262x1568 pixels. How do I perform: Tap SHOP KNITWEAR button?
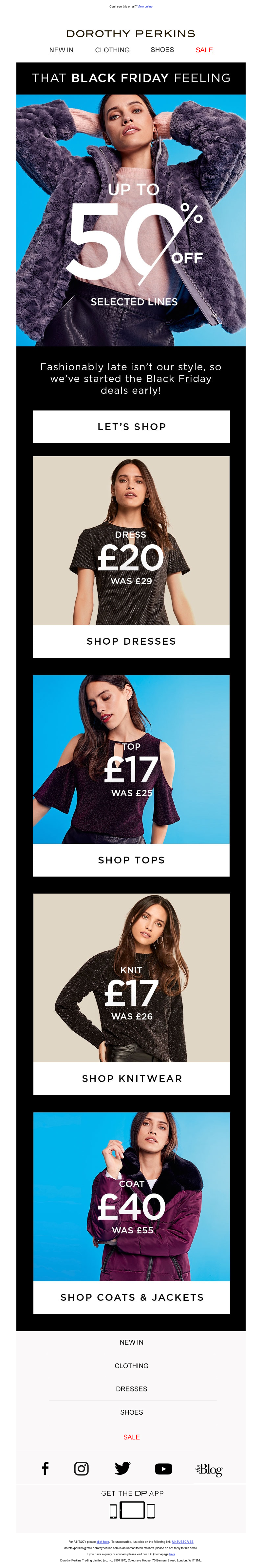[x=132, y=1078]
